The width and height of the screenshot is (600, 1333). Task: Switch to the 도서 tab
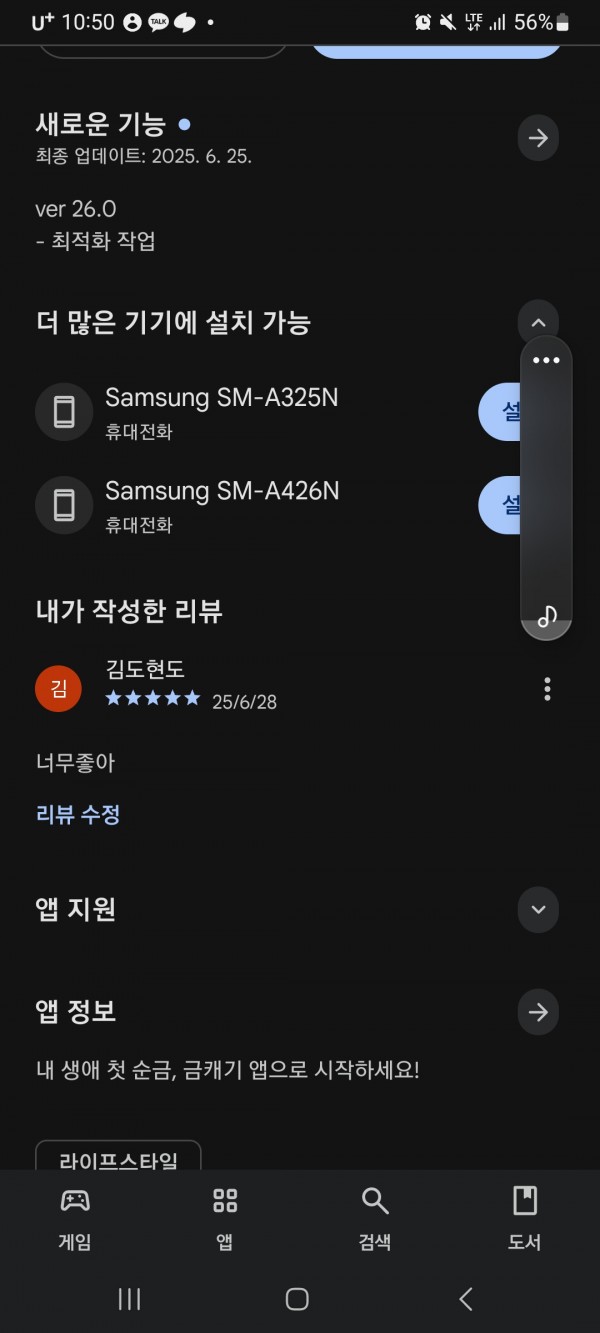pyautogui.click(x=525, y=1219)
